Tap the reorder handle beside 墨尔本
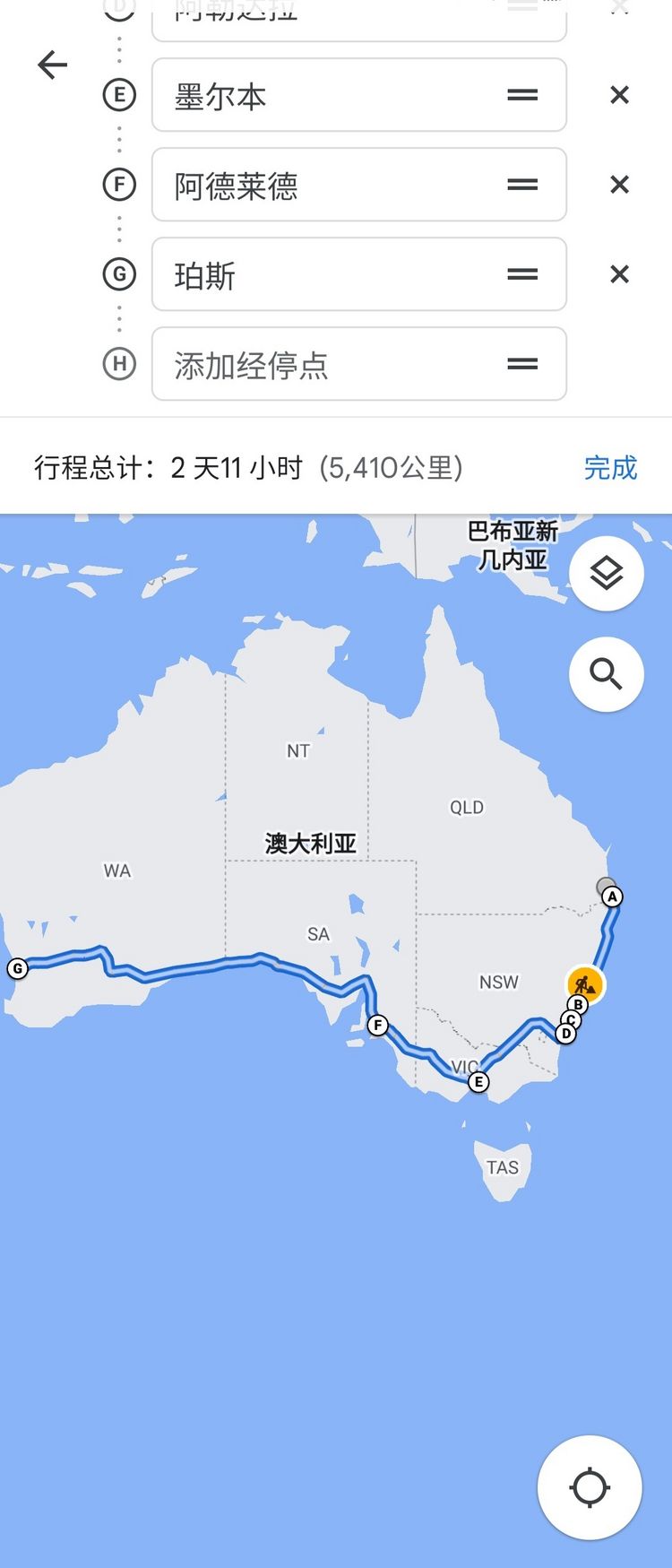The width and height of the screenshot is (672, 1568). [522, 95]
